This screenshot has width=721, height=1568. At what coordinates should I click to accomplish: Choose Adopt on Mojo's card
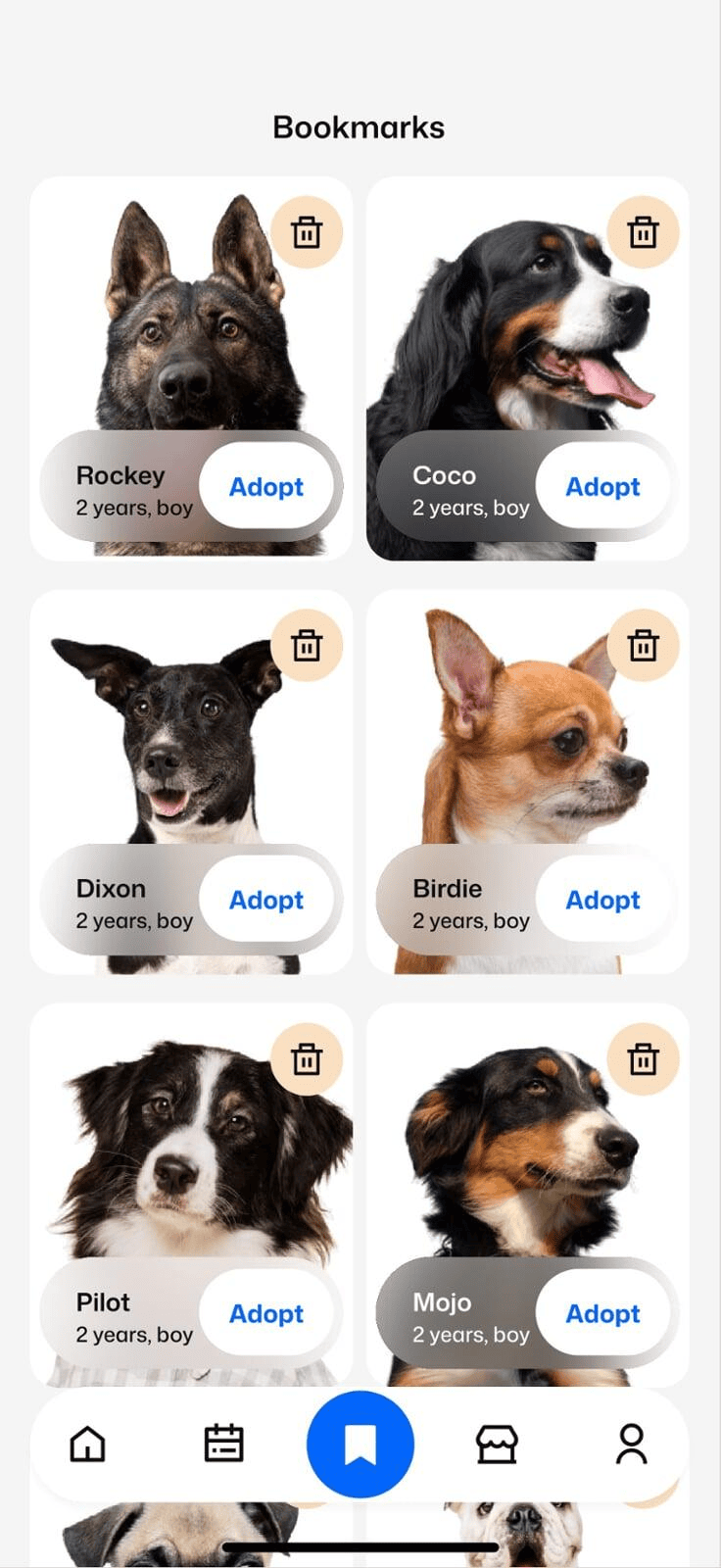click(x=602, y=1314)
